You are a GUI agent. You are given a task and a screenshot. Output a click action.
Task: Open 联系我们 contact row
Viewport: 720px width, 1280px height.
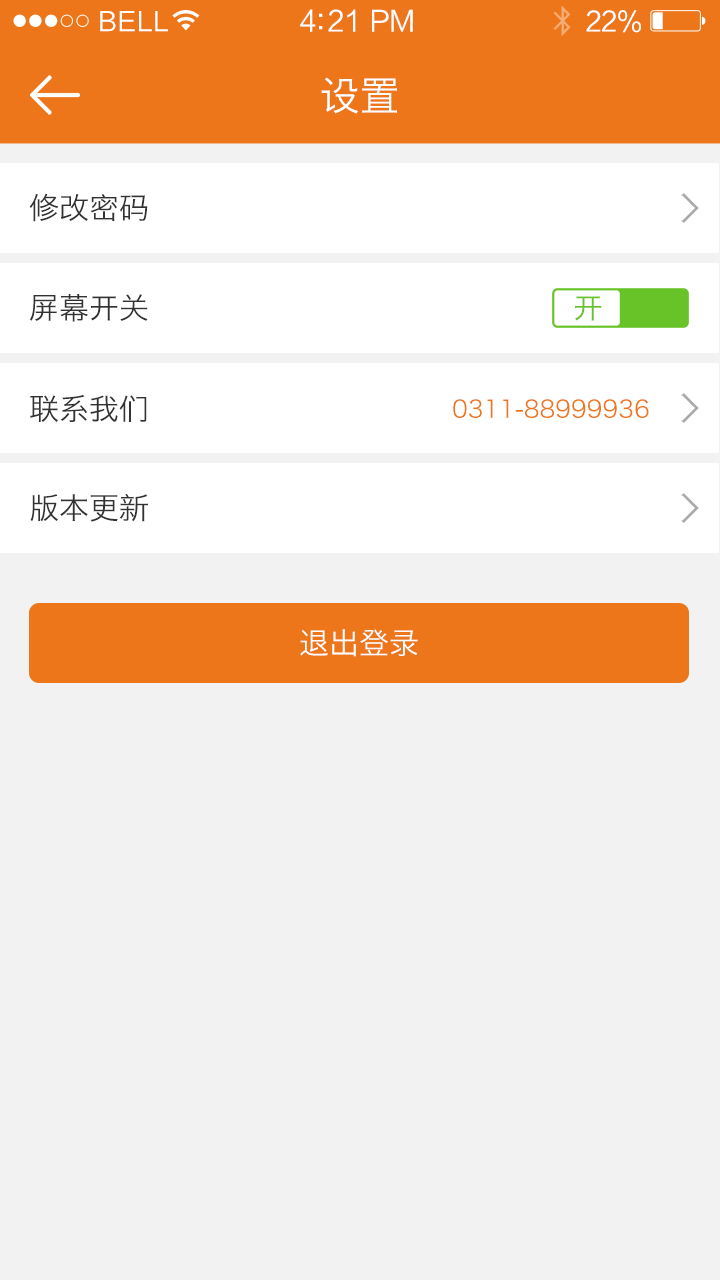tap(359, 408)
